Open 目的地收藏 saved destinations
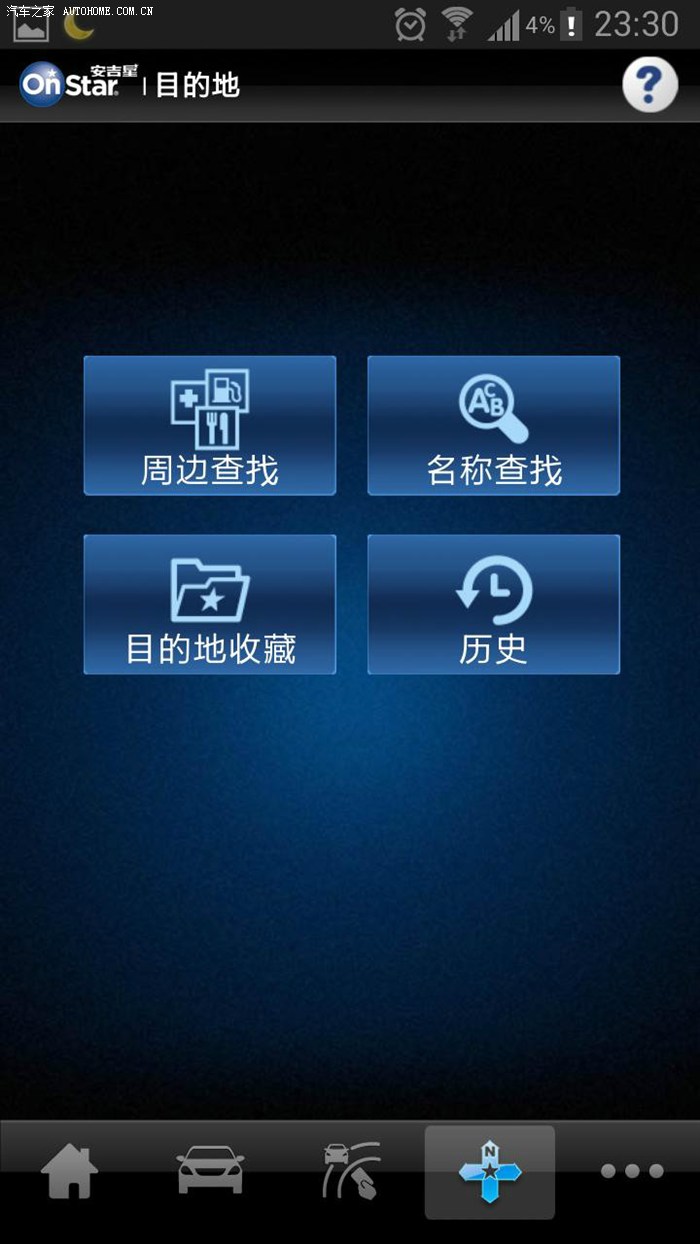Image resolution: width=700 pixels, height=1244 pixels. (x=210, y=604)
